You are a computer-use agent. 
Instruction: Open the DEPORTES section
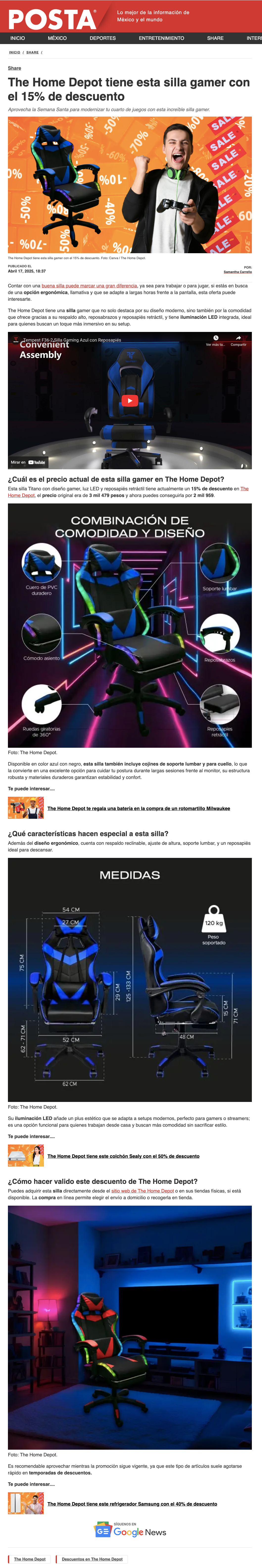103,38
